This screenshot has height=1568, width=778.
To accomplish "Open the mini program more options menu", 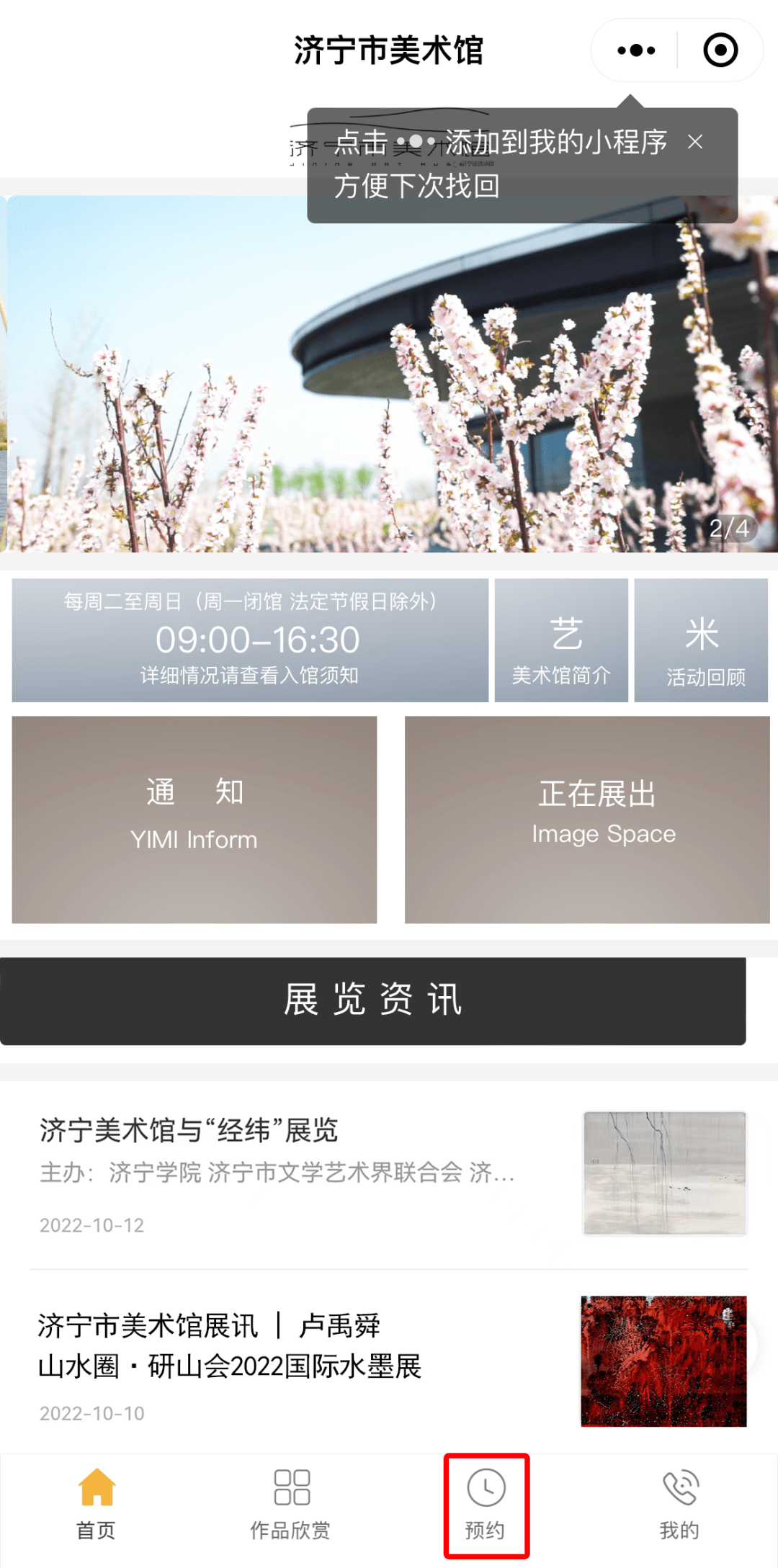I will click(636, 50).
